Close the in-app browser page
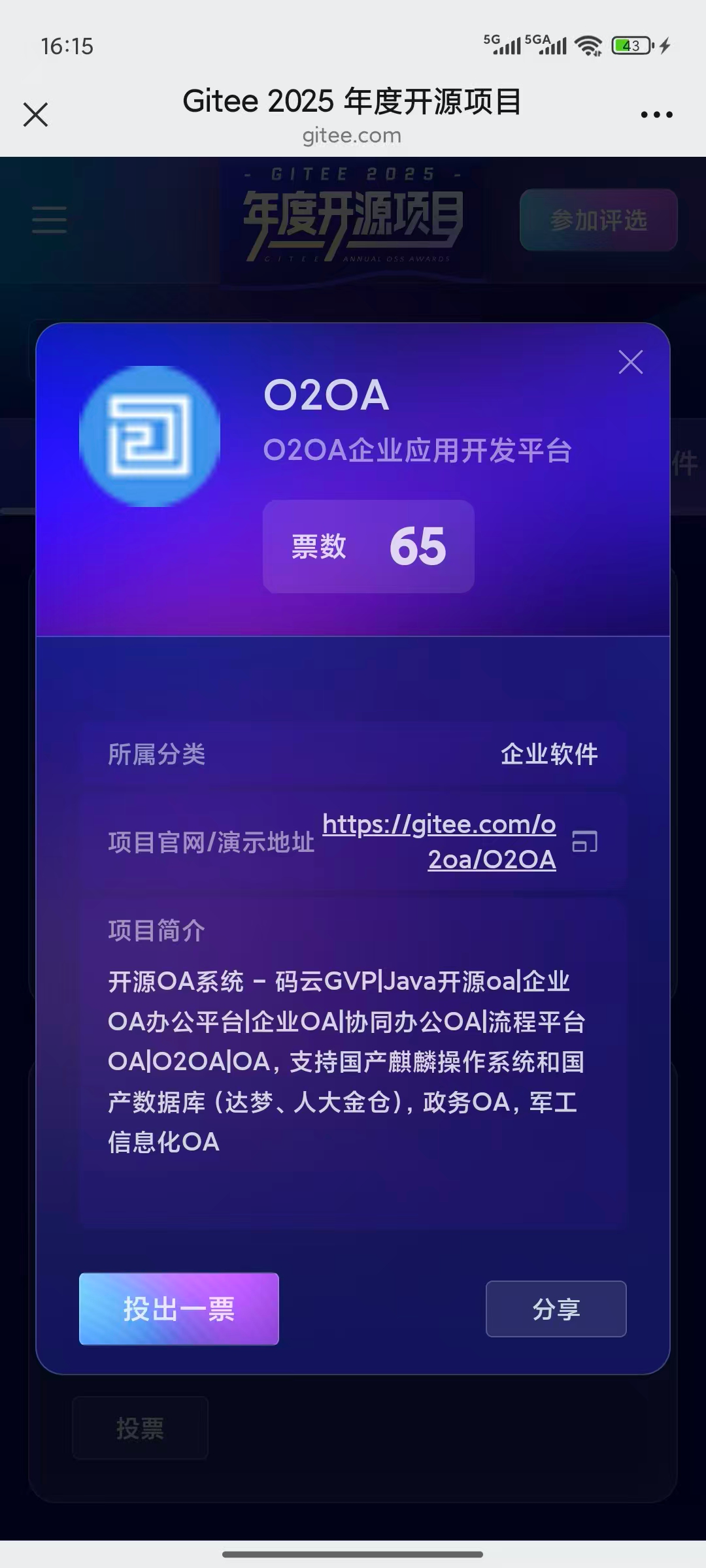The image size is (706, 1568). pos(36,115)
